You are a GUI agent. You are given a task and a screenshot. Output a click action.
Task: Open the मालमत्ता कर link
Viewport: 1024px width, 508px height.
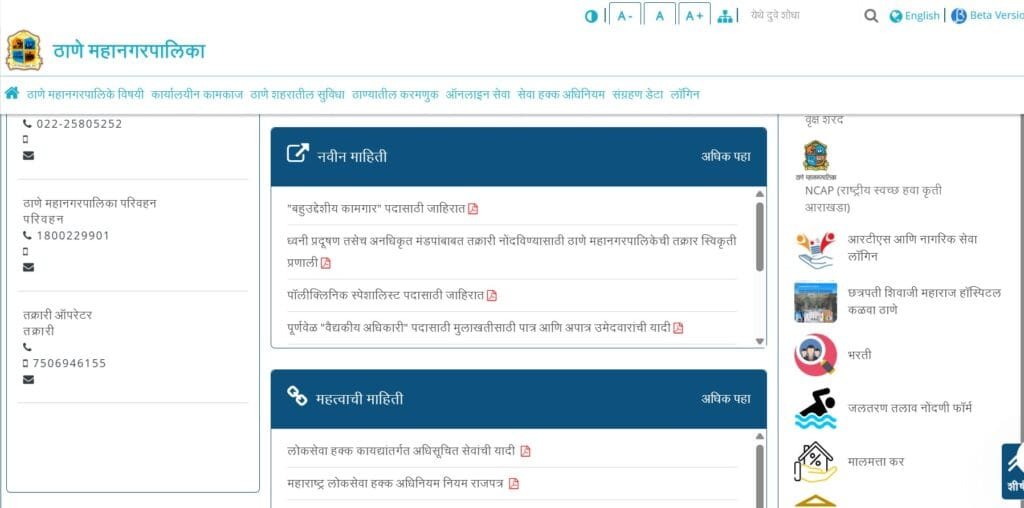tap(875, 461)
